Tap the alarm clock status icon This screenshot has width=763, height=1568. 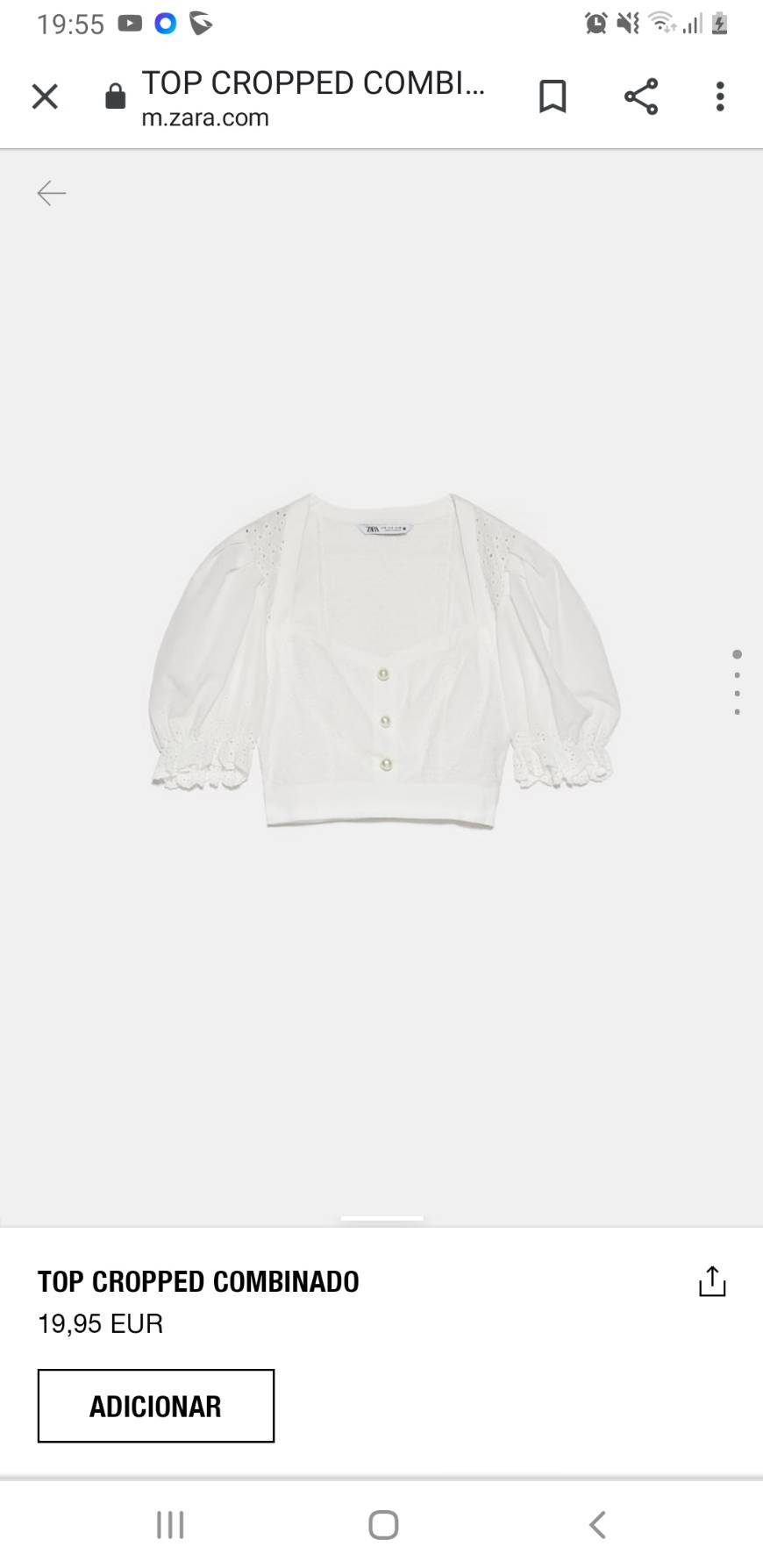click(594, 24)
